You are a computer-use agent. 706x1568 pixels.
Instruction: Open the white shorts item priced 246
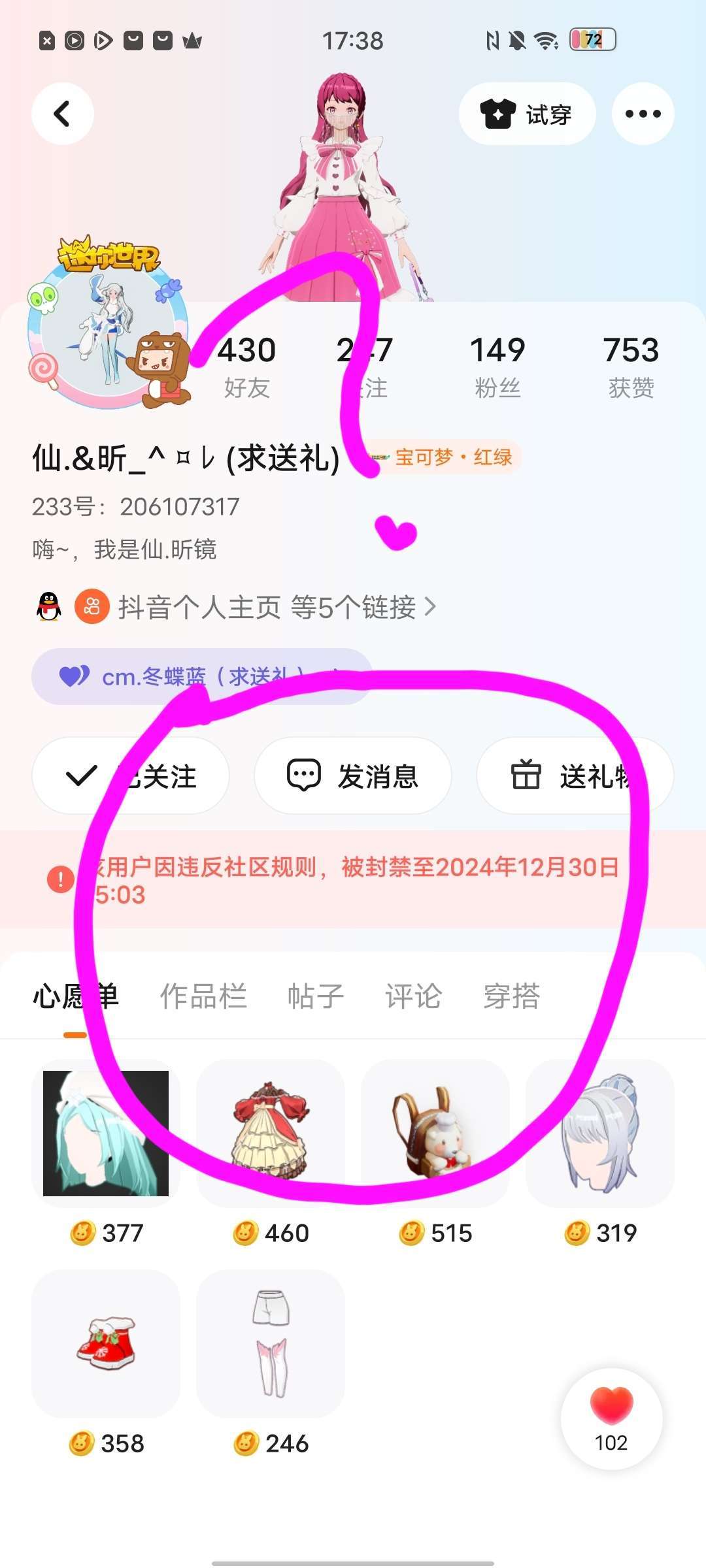tap(271, 1343)
